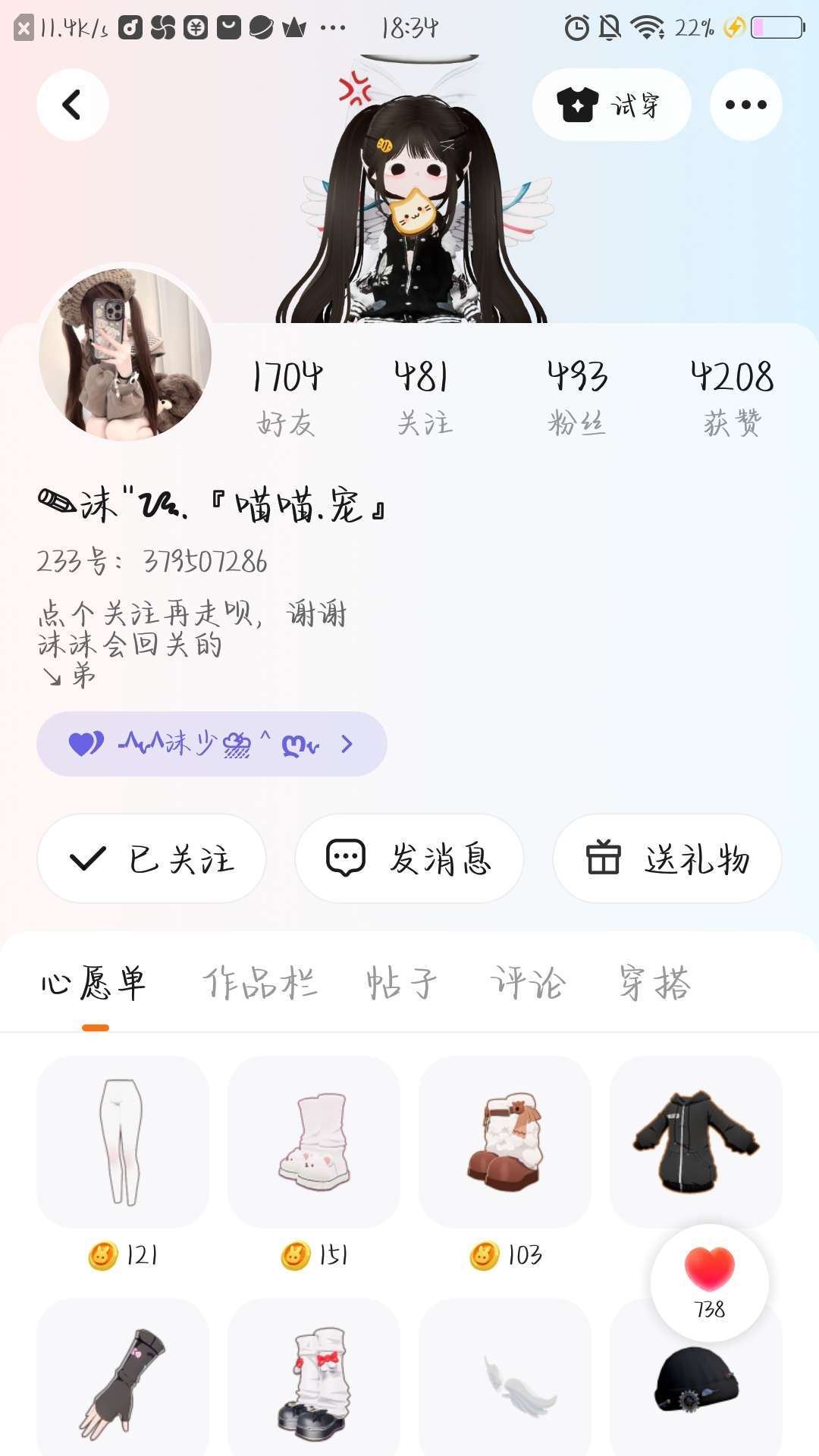View the 493 粉丝 followers list
This screenshot has width=819, height=1456.
577,397
